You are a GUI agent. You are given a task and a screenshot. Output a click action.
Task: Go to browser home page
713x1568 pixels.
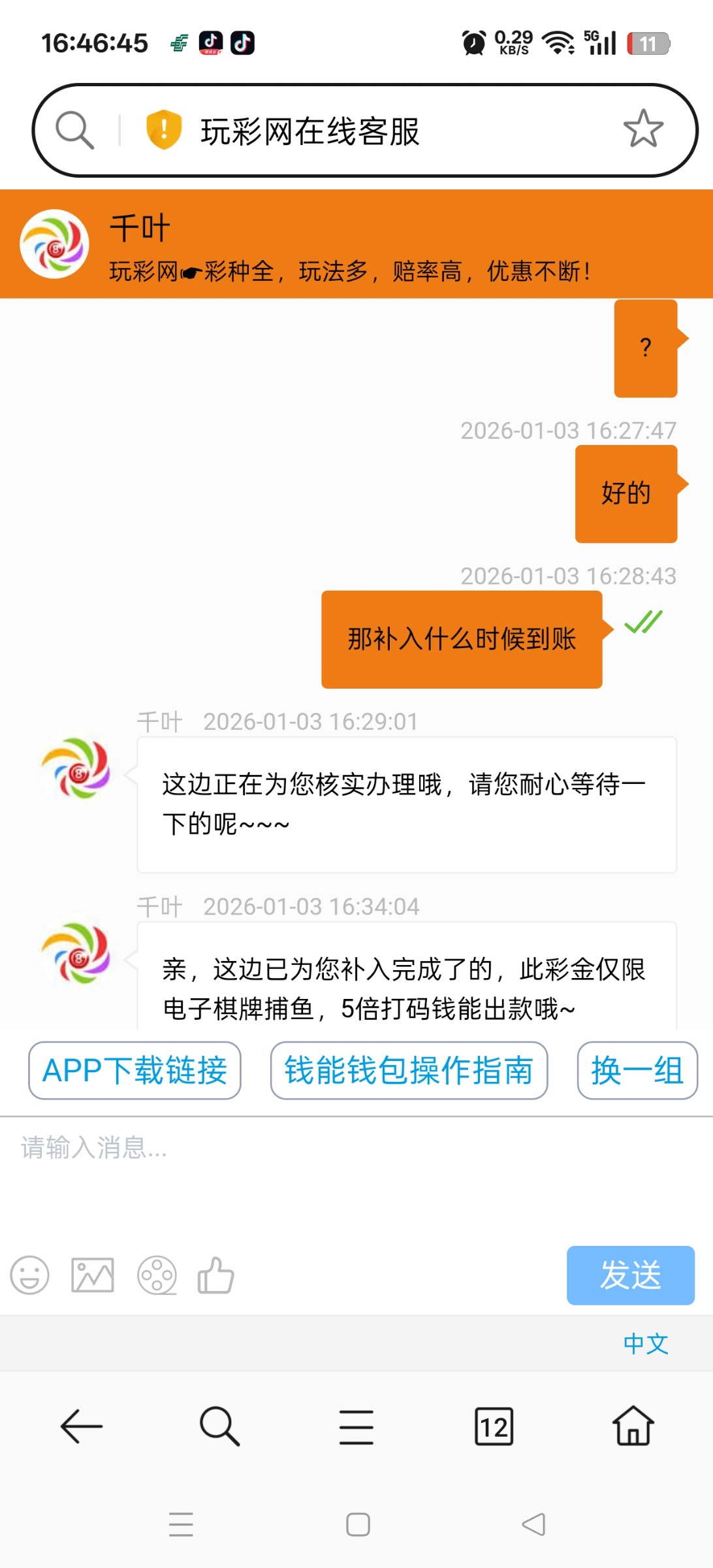[x=633, y=1426]
